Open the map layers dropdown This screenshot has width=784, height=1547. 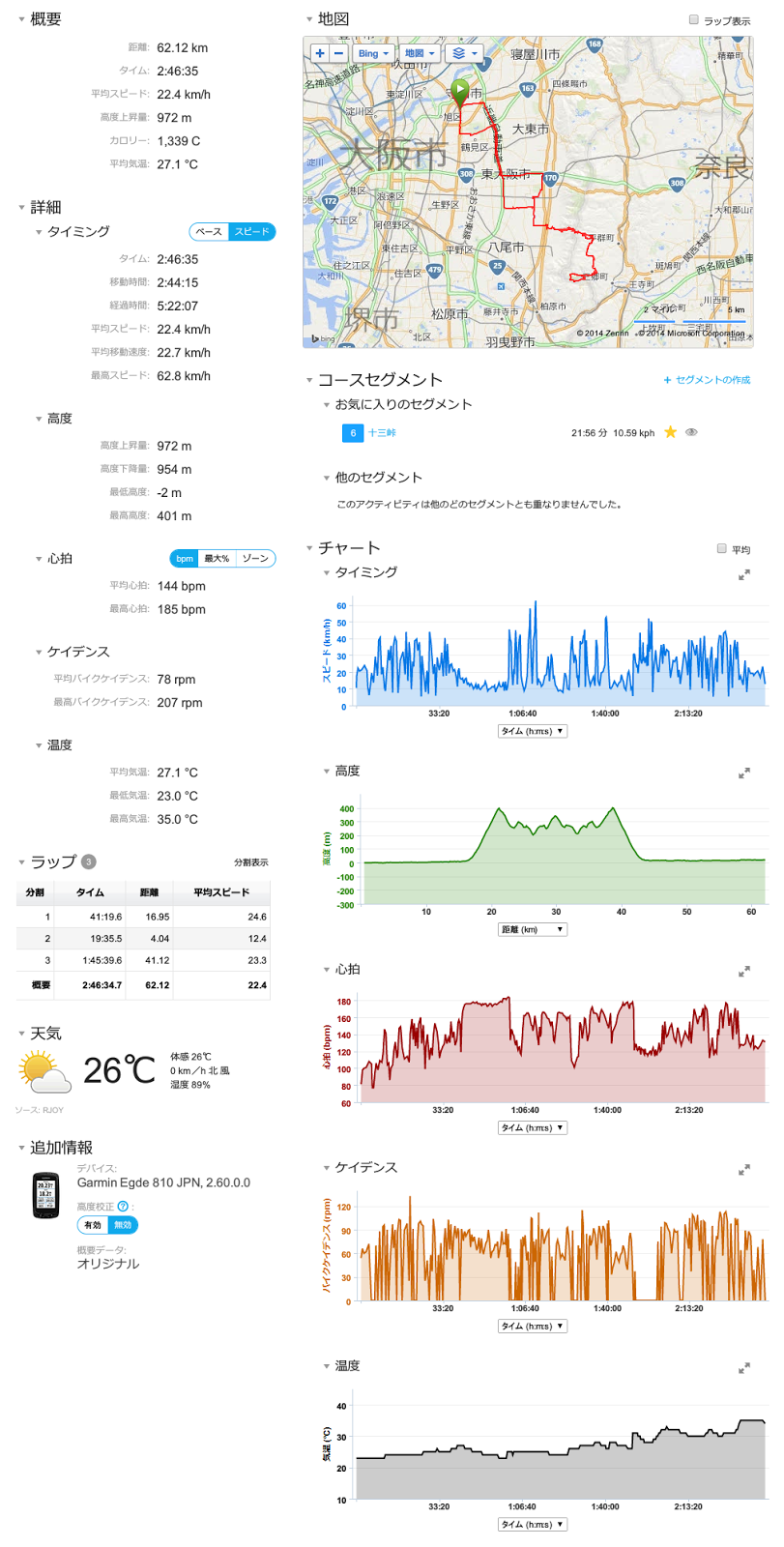[x=465, y=53]
